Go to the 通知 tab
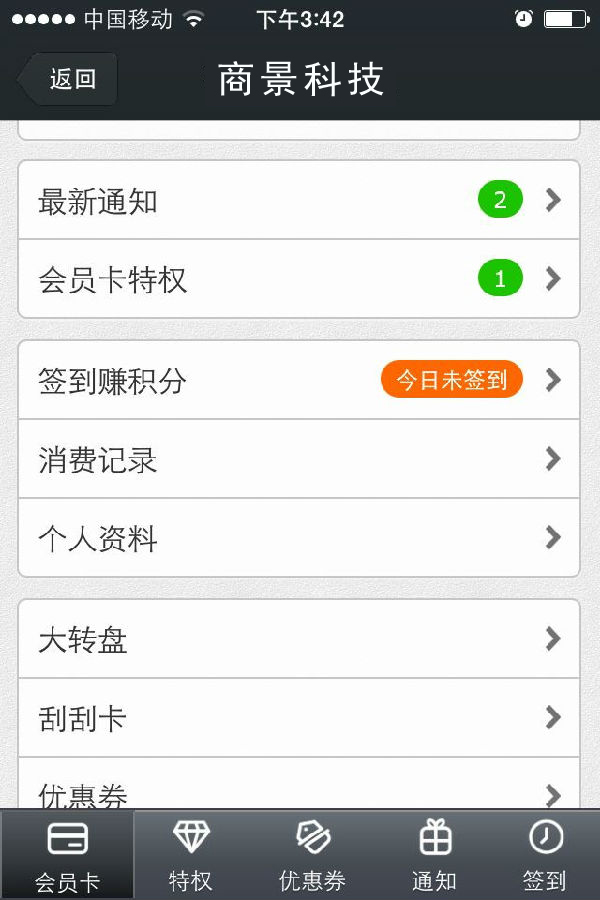Image resolution: width=600 pixels, height=900 pixels. [x=434, y=855]
